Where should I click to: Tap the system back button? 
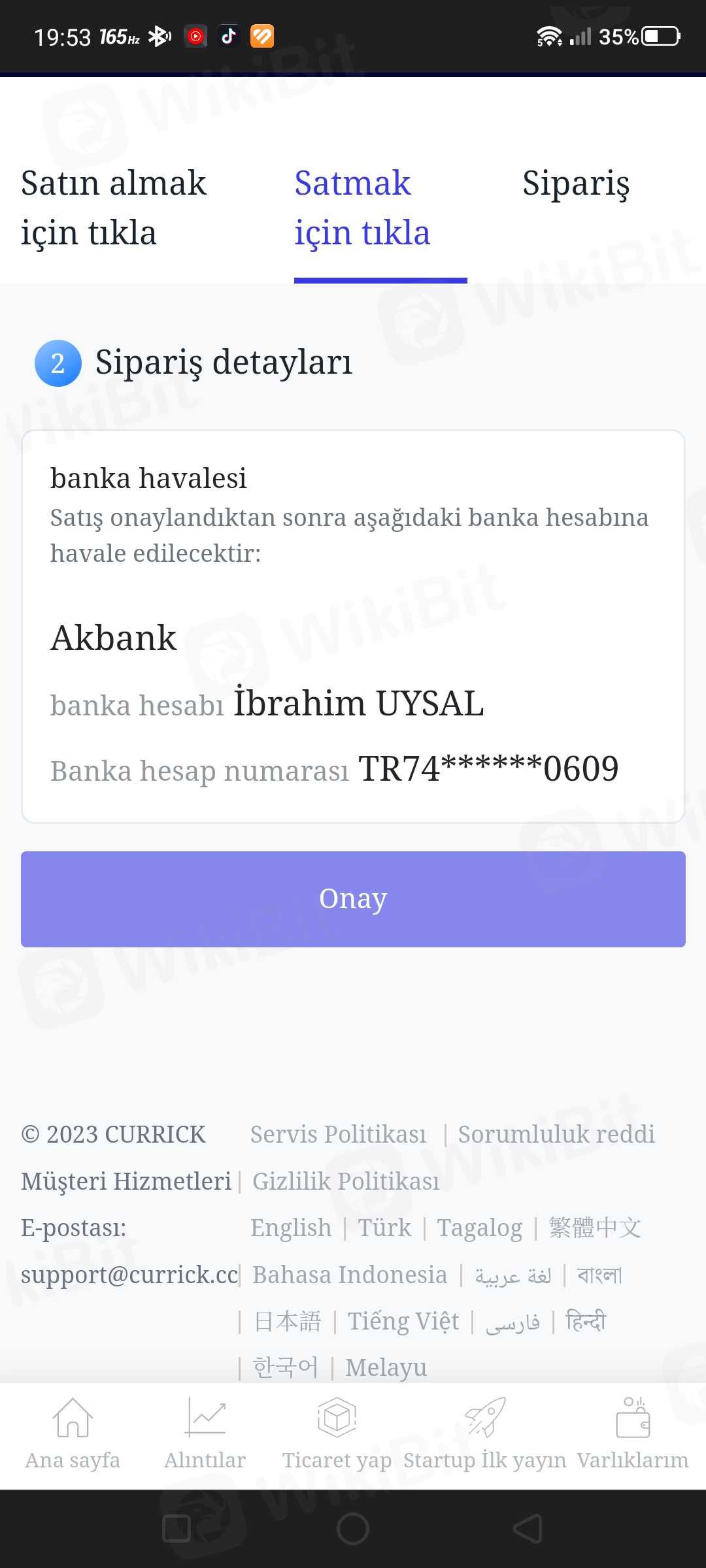(x=527, y=1529)
